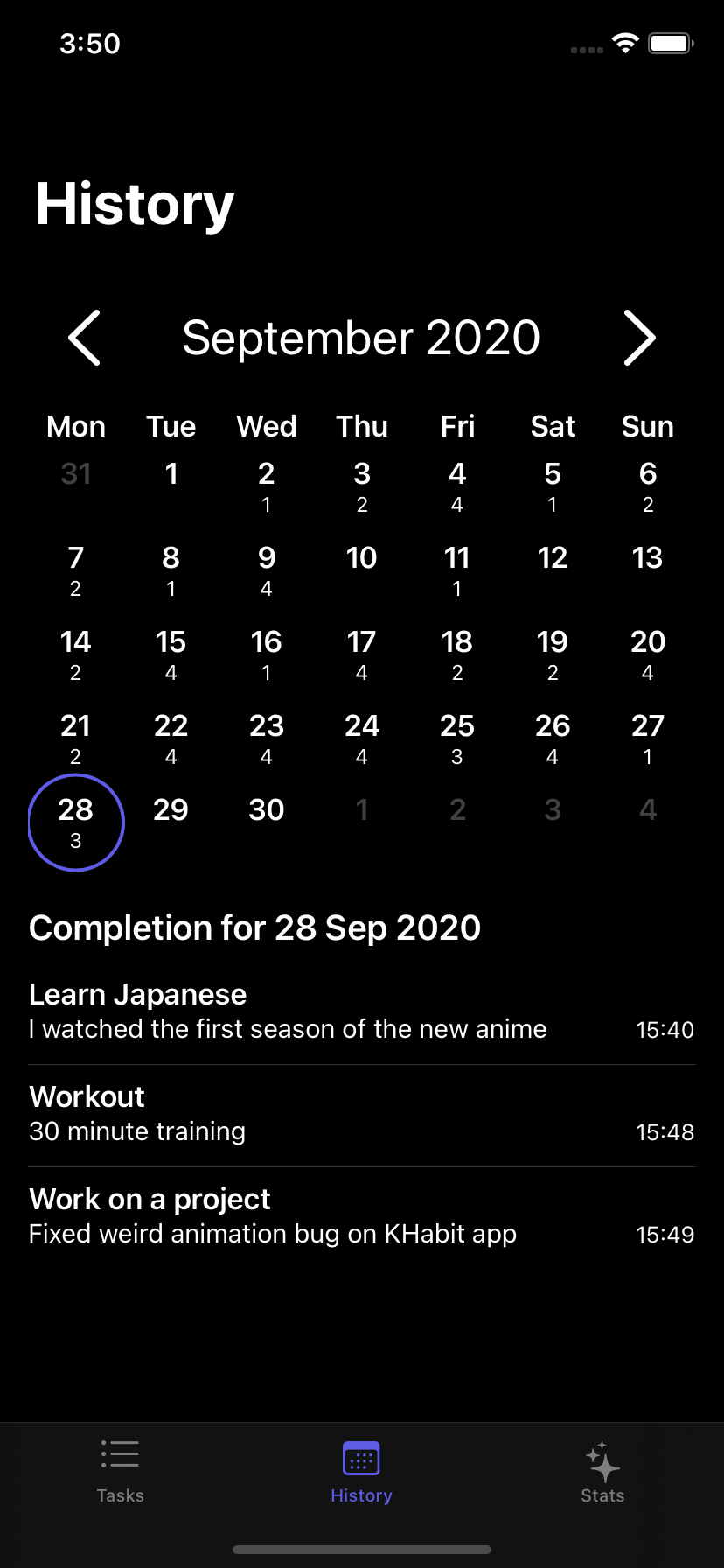Image resolution: width=724 pixels, height=1568 pixels.
Task: Open the Workout completion entry
Action: [362, 1115]
